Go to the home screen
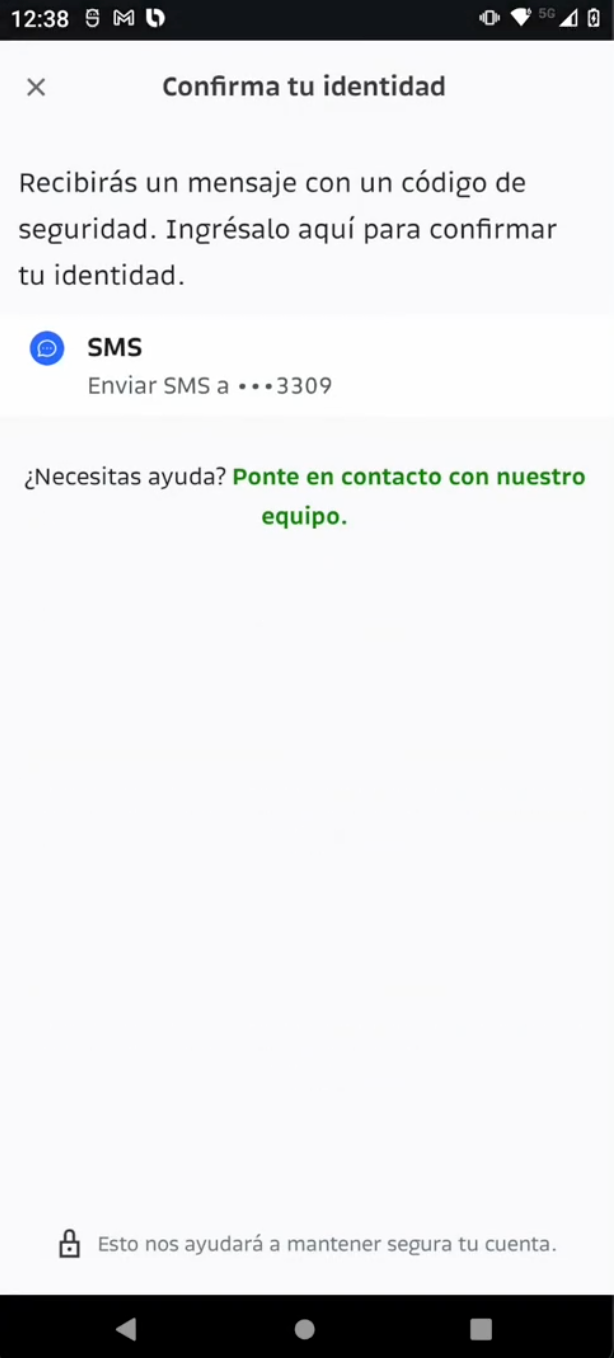Viewport: 614px width, 1358px height. click(x=305, y=1328)
